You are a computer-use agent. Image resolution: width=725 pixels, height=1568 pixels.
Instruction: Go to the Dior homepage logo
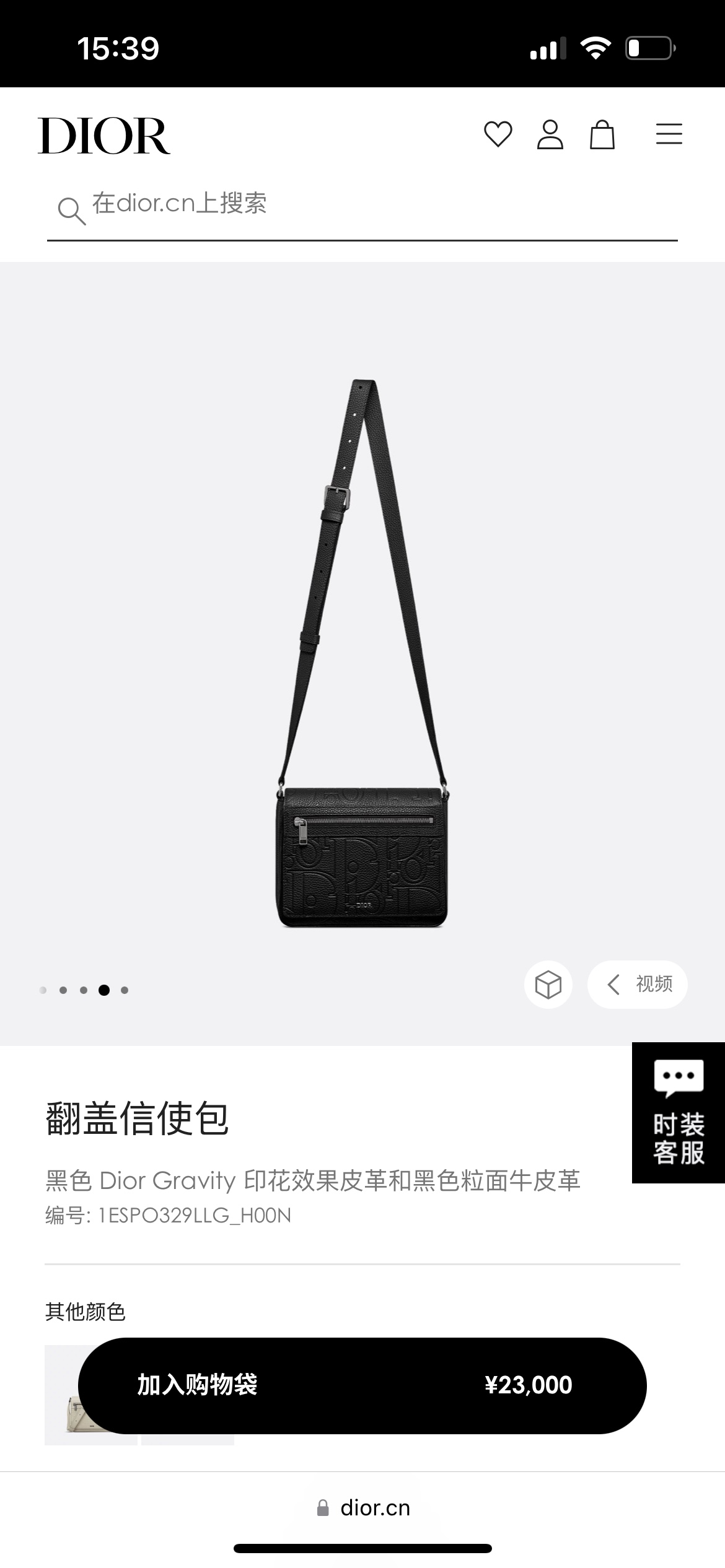tap(104, 136)
